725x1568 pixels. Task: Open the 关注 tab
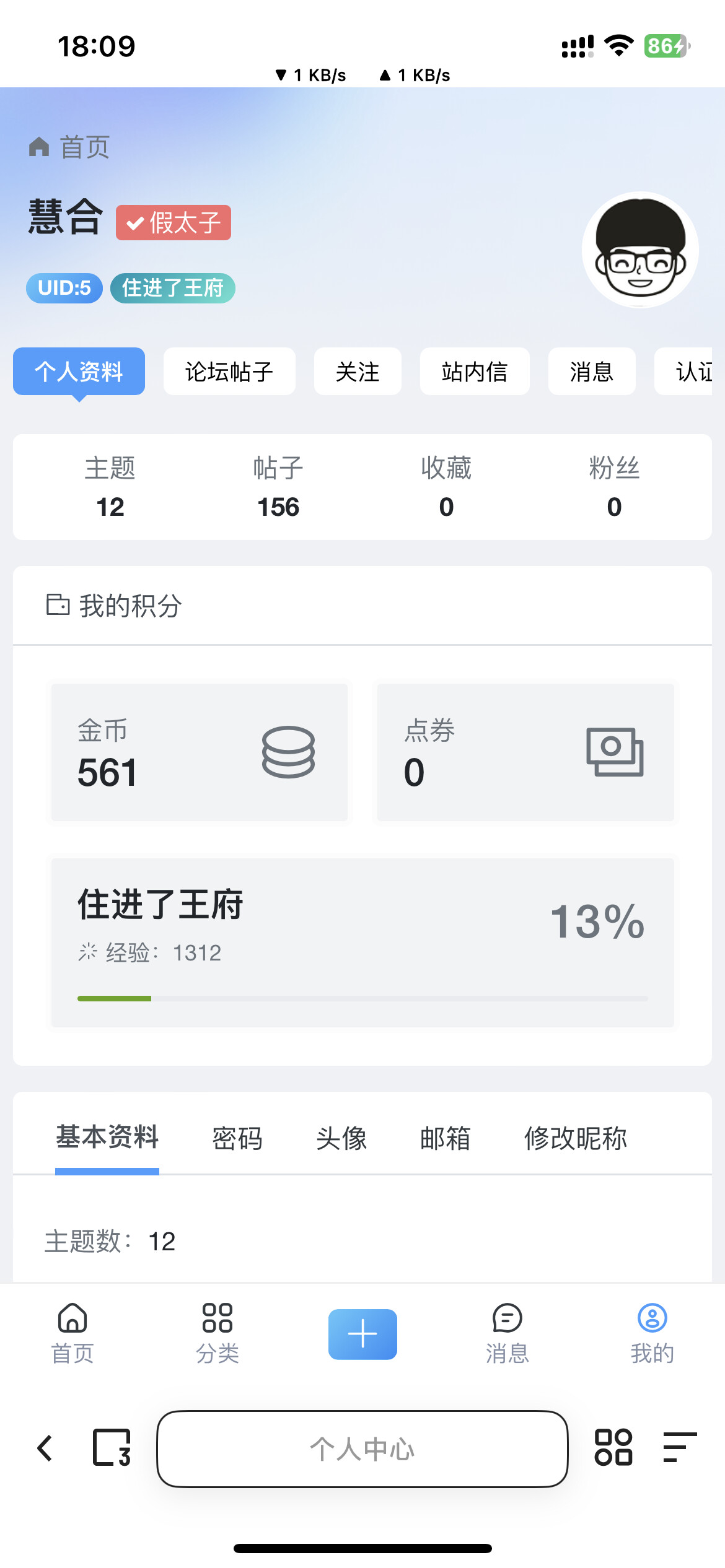pyautogui.click(x=358, y=372)
